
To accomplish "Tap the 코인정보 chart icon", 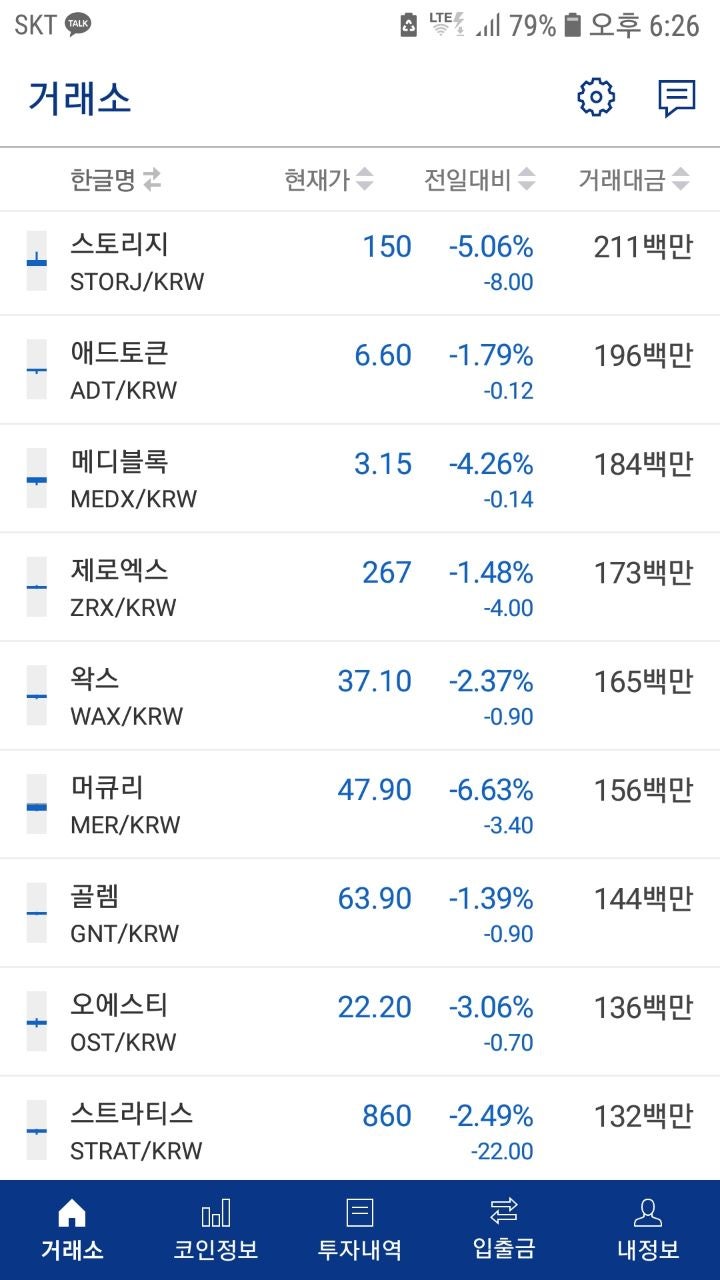I will (x=215, y=1215).
